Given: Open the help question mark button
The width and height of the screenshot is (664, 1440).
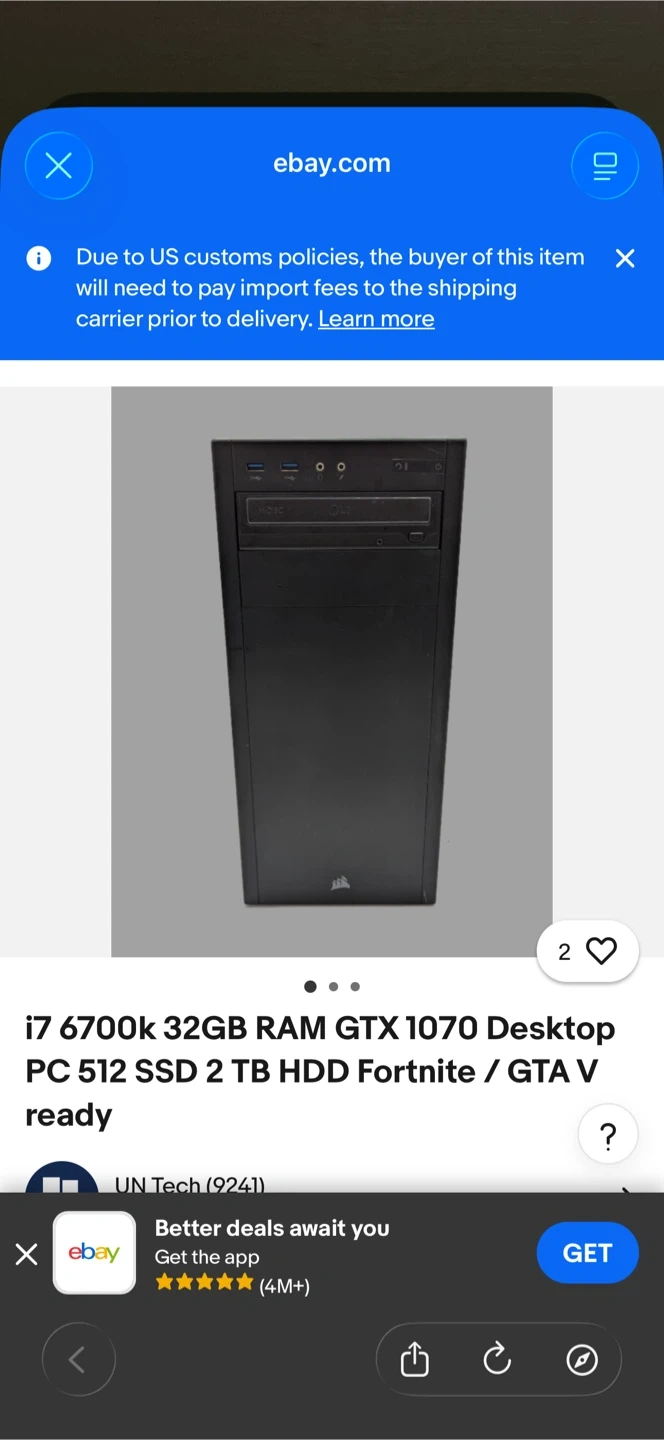Looking at the screenshot, I should pos(607,1135).
